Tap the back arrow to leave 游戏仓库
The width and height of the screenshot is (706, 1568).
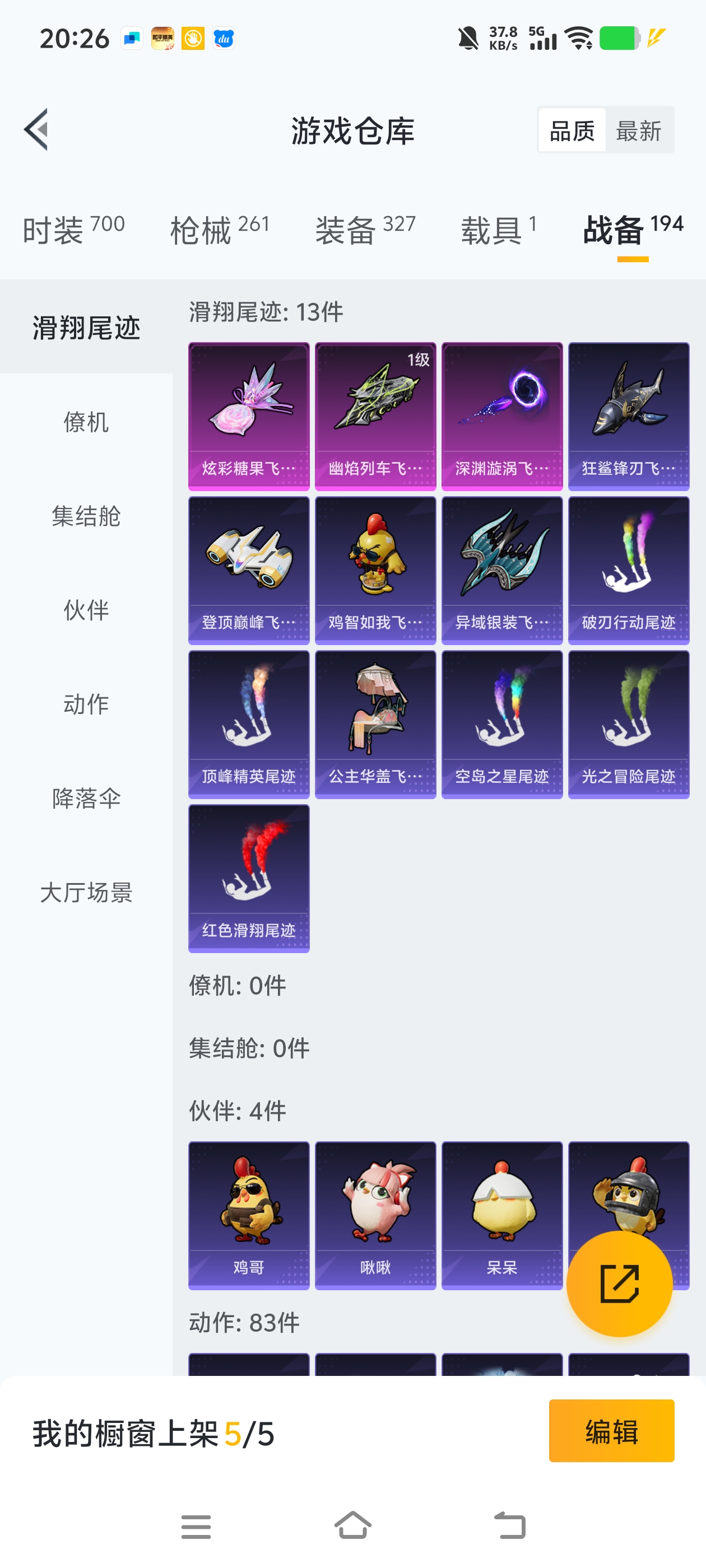(36, 130)
